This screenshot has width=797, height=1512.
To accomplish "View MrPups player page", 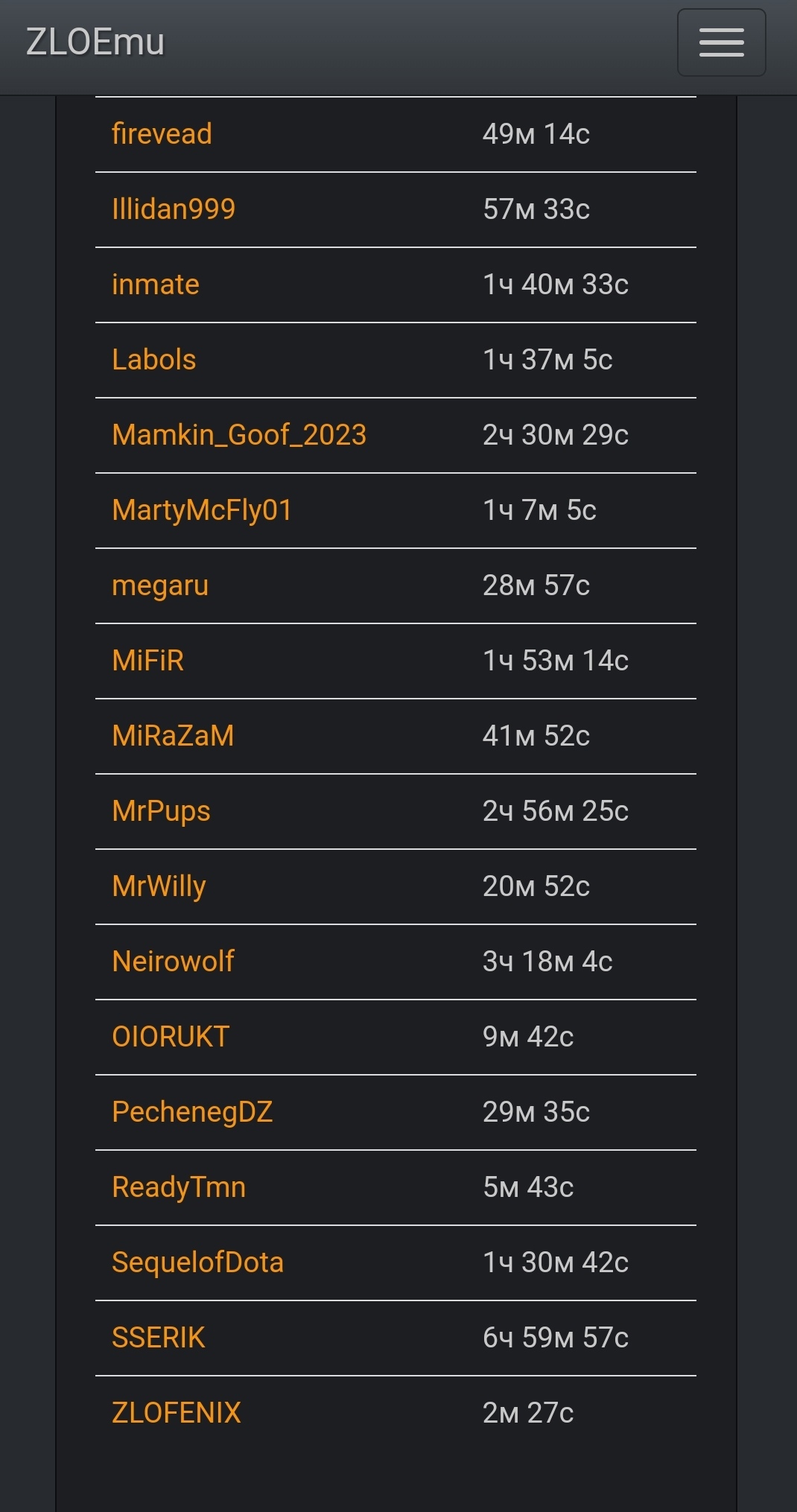I will pos(161,812).
